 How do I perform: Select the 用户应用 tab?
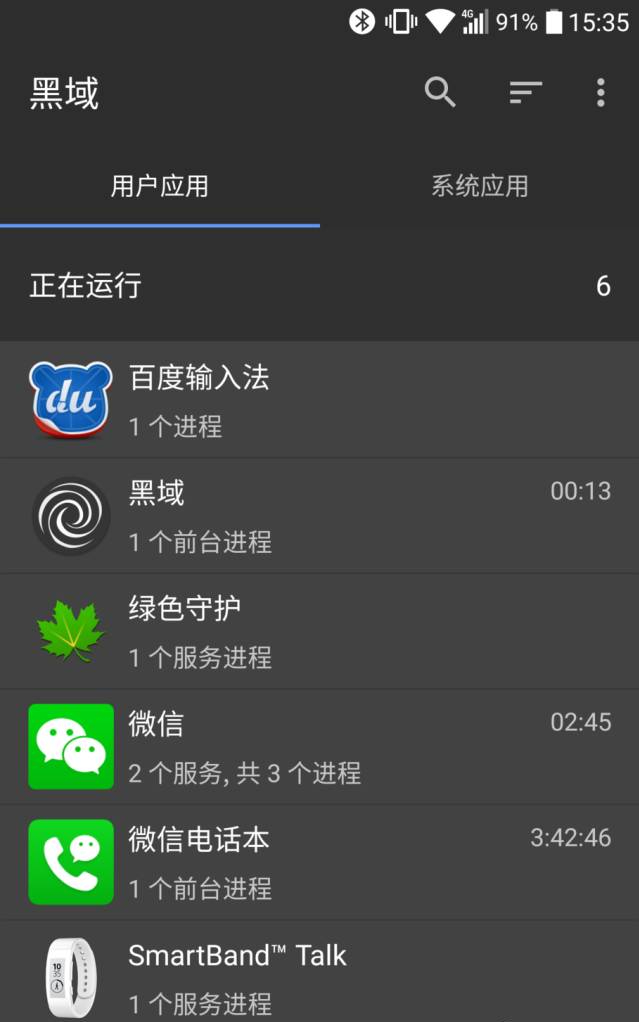(x=160, y=186)
